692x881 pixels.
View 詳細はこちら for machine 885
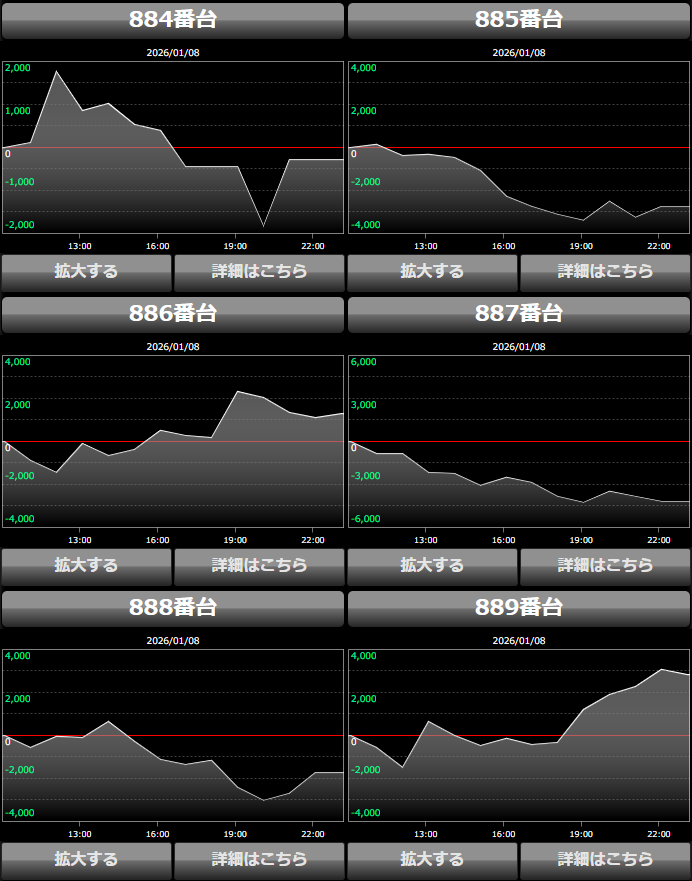[605, 271]
